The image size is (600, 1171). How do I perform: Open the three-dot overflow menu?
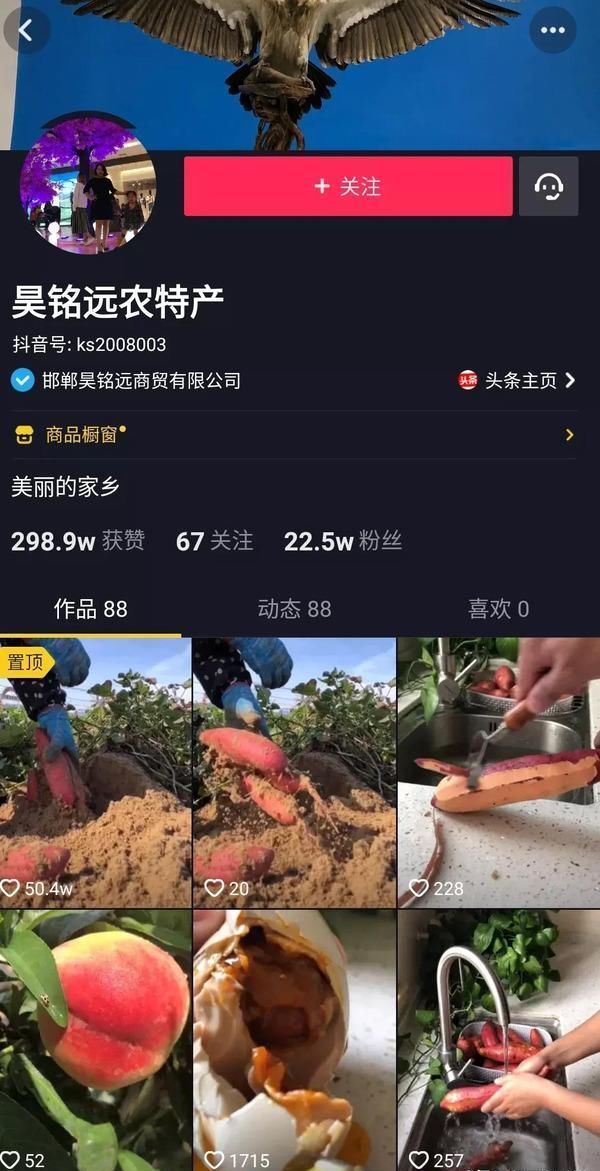(552, 30)
